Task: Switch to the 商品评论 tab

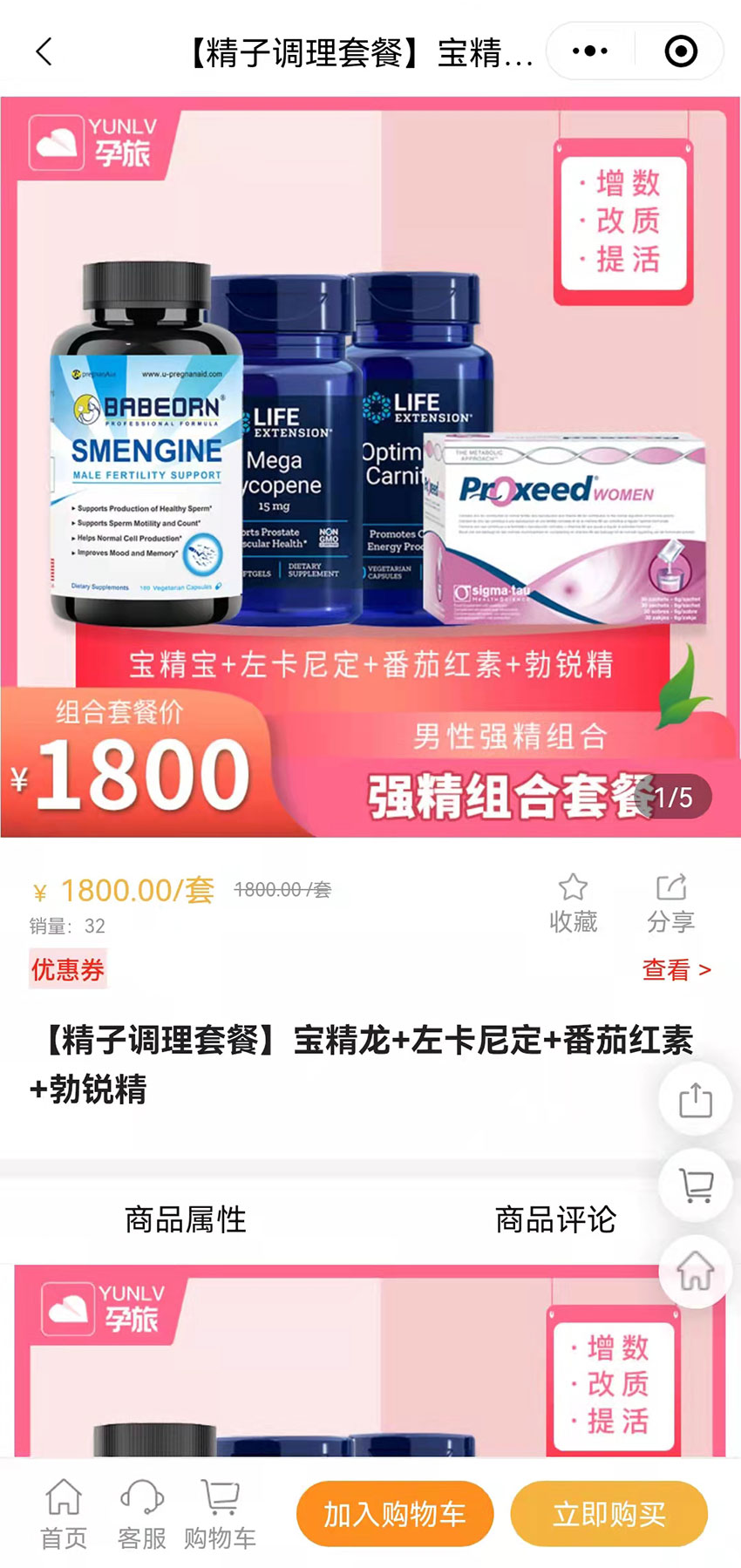Action: tap(555, 1219)
